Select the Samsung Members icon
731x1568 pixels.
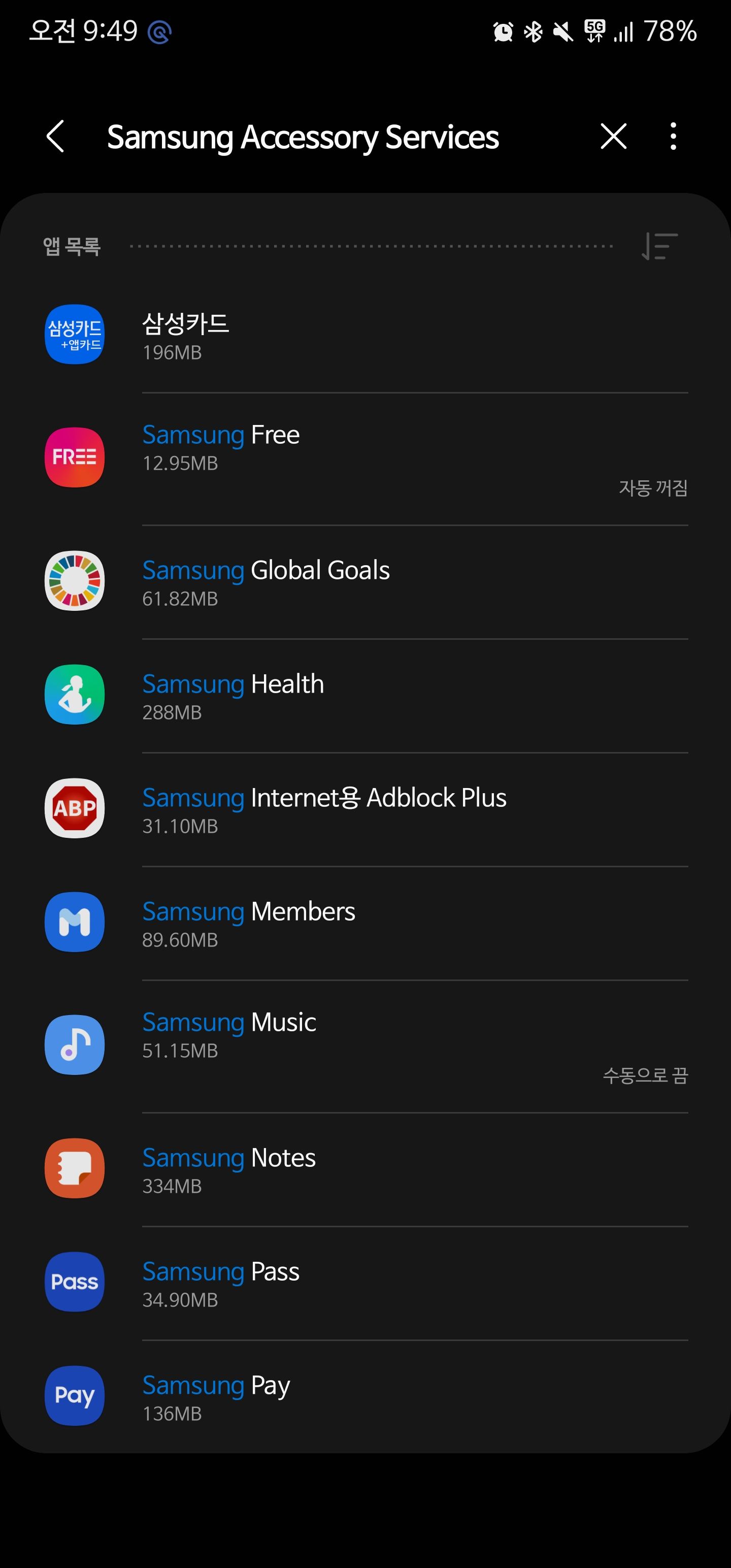[74, 922]
